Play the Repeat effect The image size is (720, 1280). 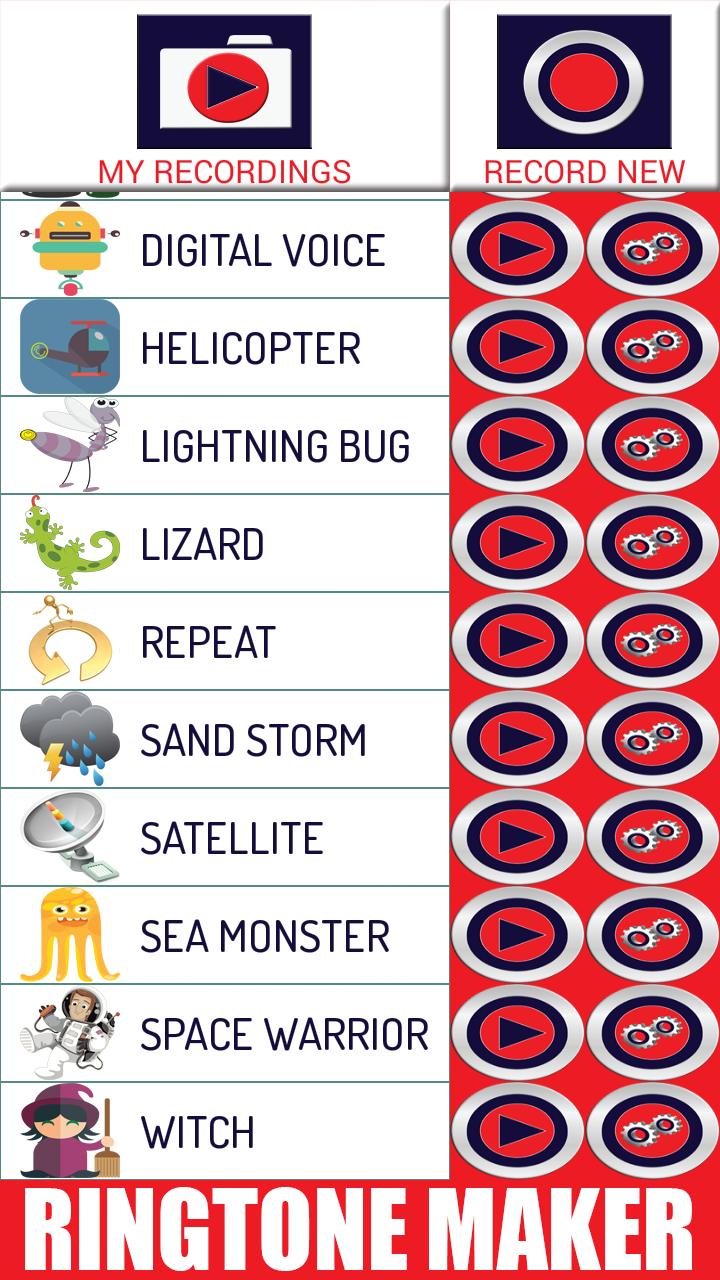(517, 641)
